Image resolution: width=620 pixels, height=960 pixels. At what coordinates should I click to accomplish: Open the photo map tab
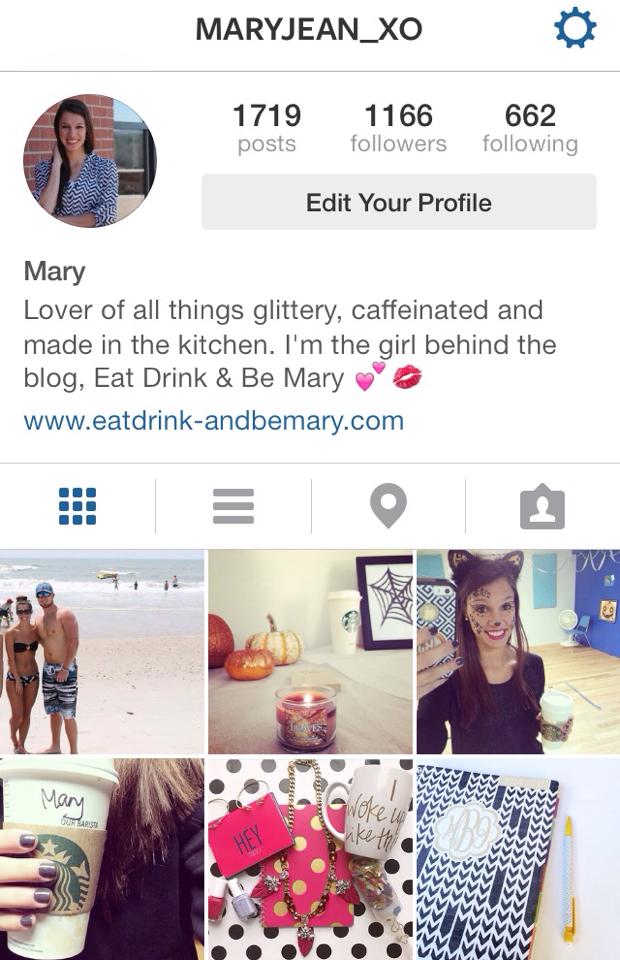pyautogui.click(x=388, y=506)
